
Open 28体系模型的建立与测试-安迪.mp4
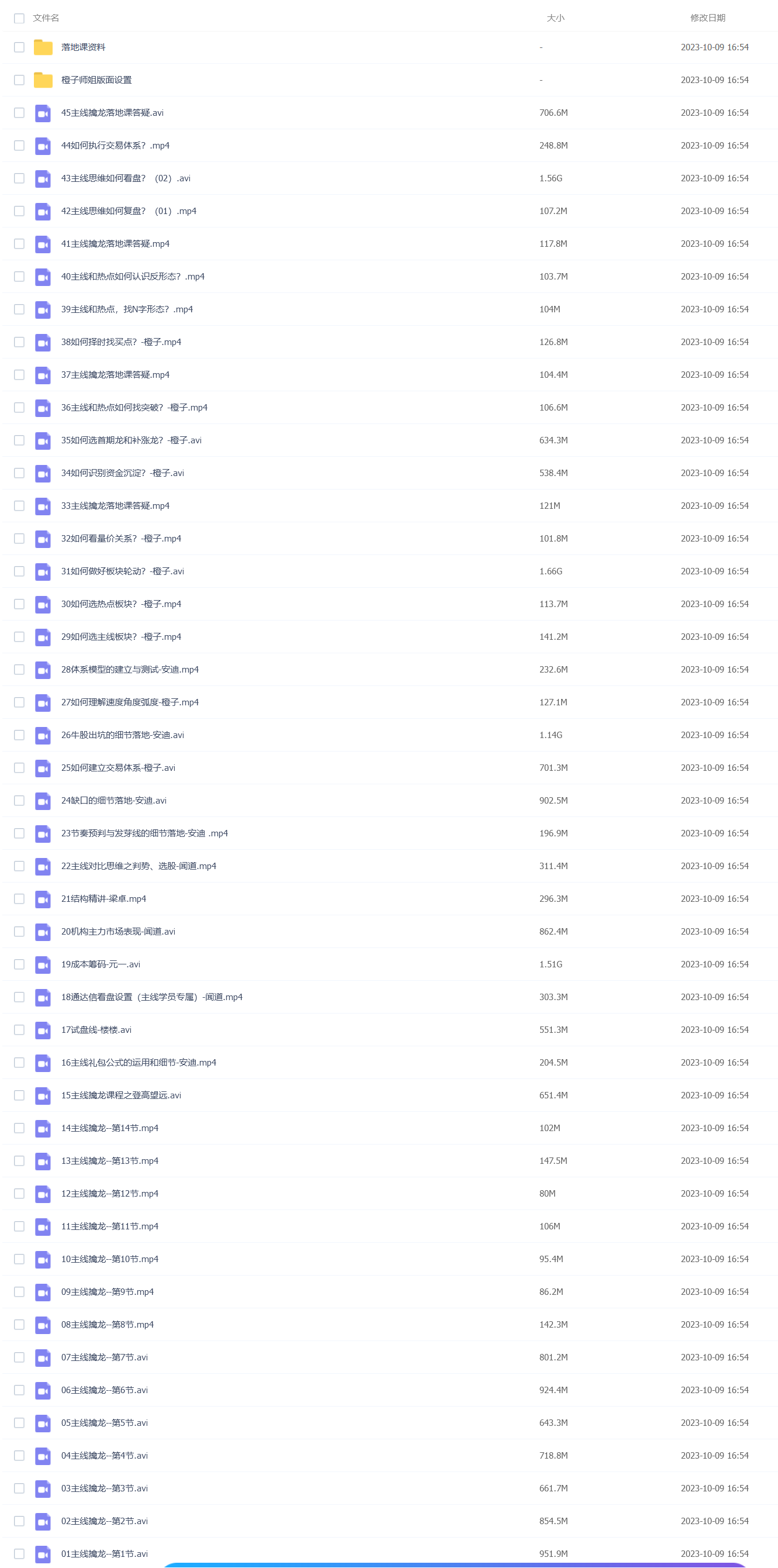coord(130,670)
